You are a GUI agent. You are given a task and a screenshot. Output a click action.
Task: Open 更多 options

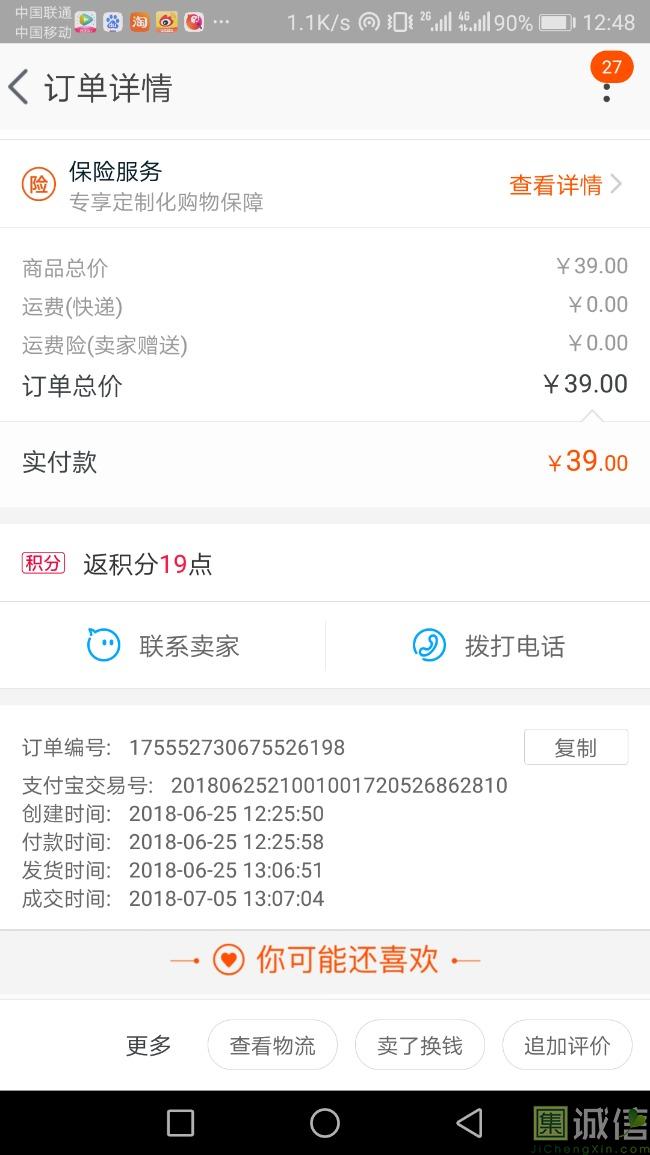pos(149,1046)
